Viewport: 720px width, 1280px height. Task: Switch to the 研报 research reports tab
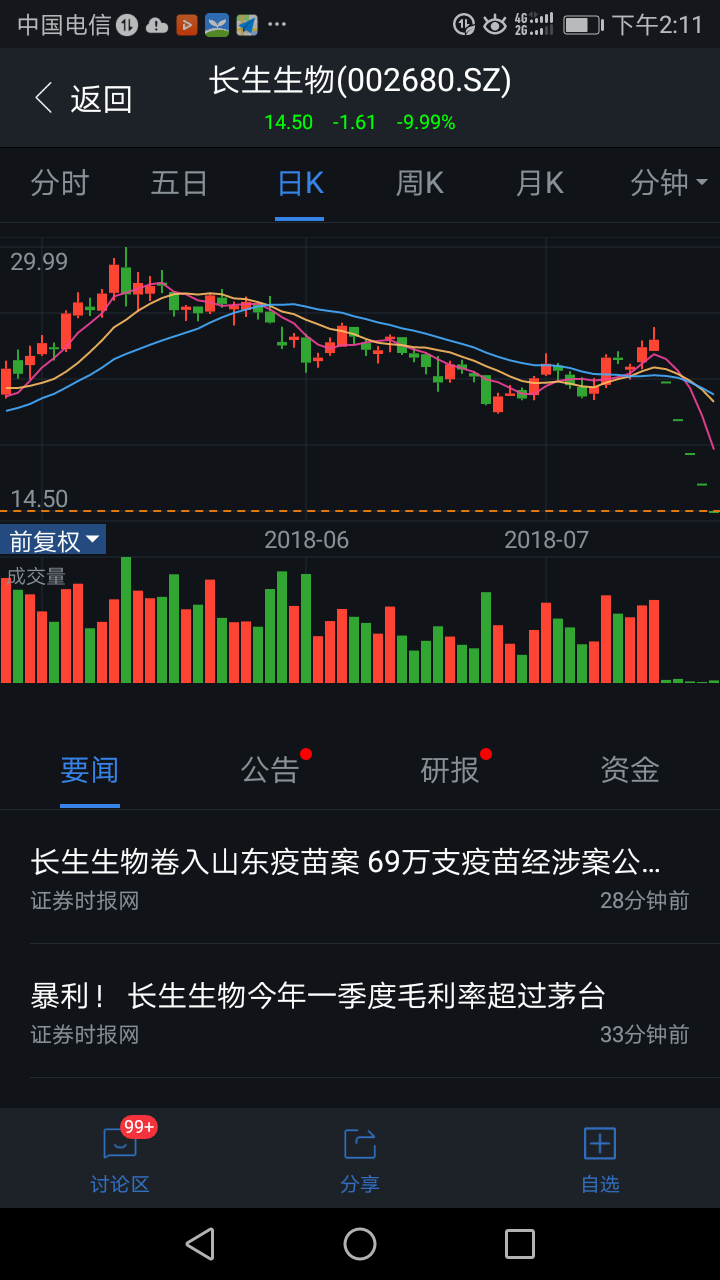pos(450,770)
